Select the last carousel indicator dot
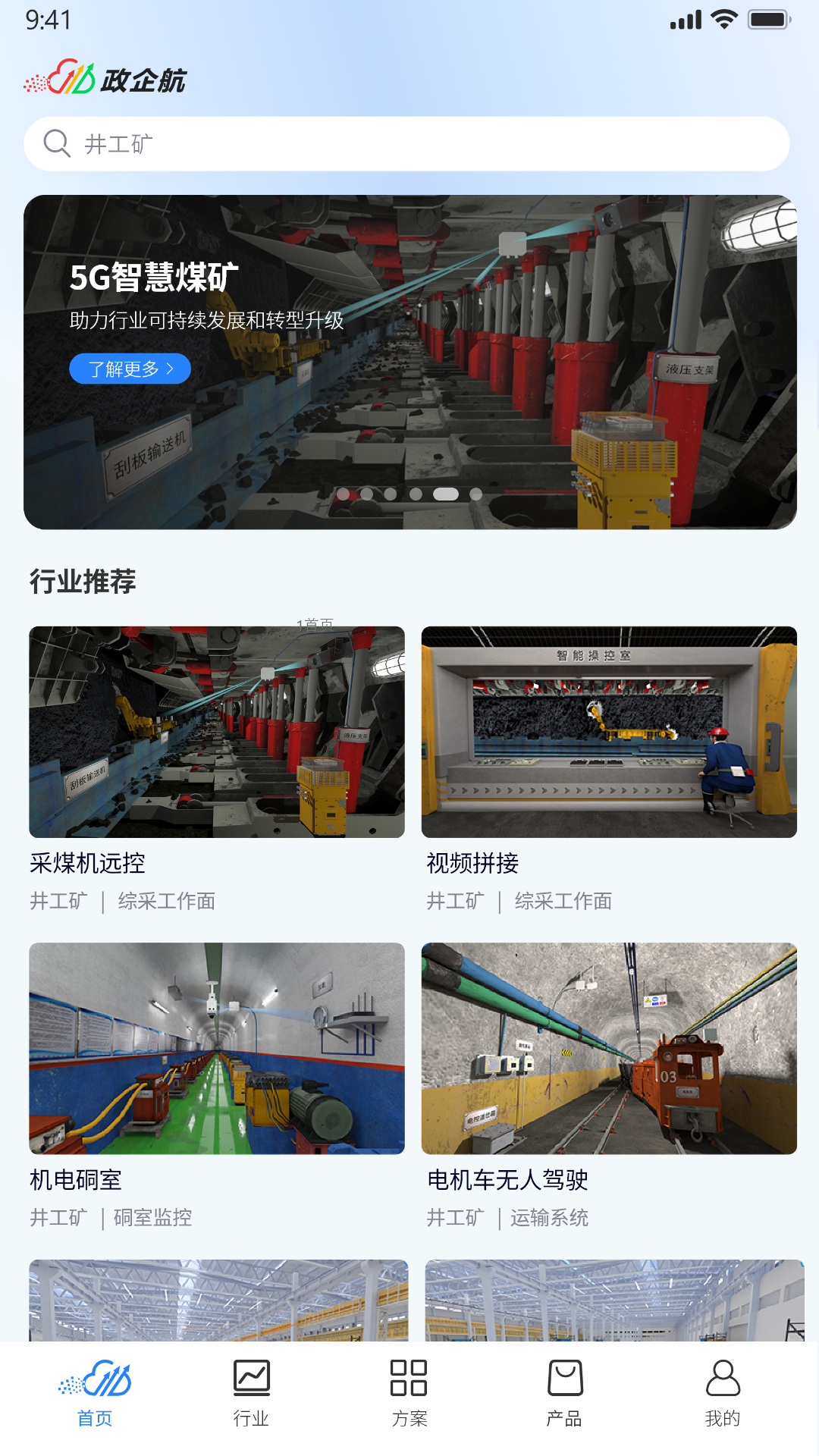Image resolution: width=819 pixels, height=1456 pixels. point(476,494)
